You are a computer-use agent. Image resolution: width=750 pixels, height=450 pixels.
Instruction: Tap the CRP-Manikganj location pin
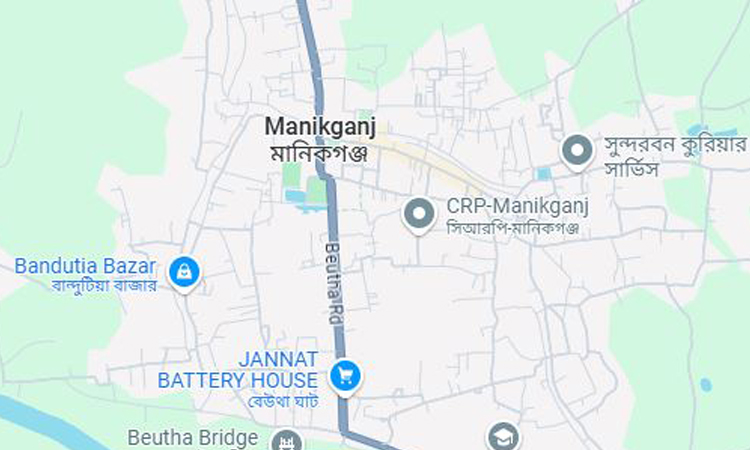(418, 214)
